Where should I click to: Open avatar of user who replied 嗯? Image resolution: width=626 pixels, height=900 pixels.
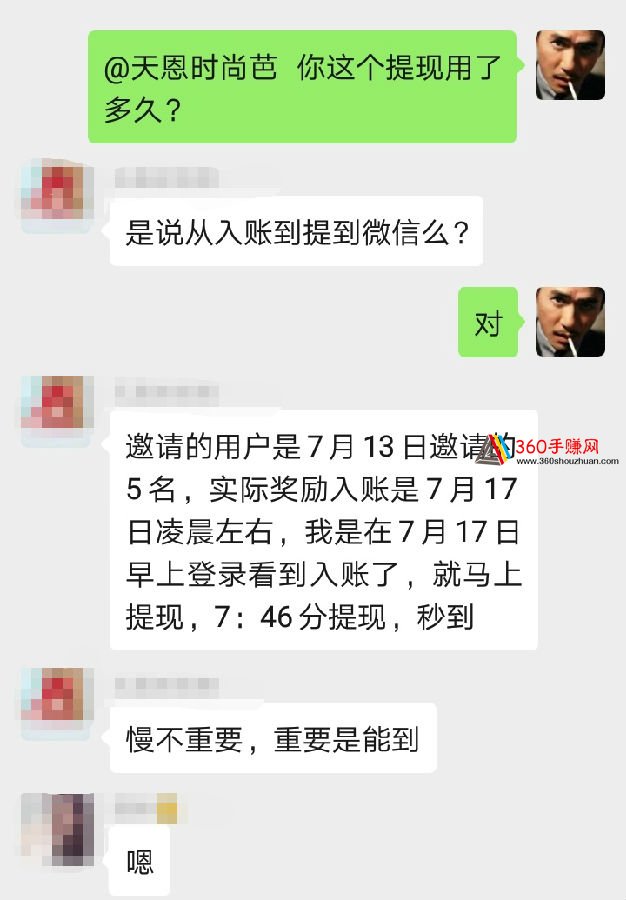coord(56,828)
